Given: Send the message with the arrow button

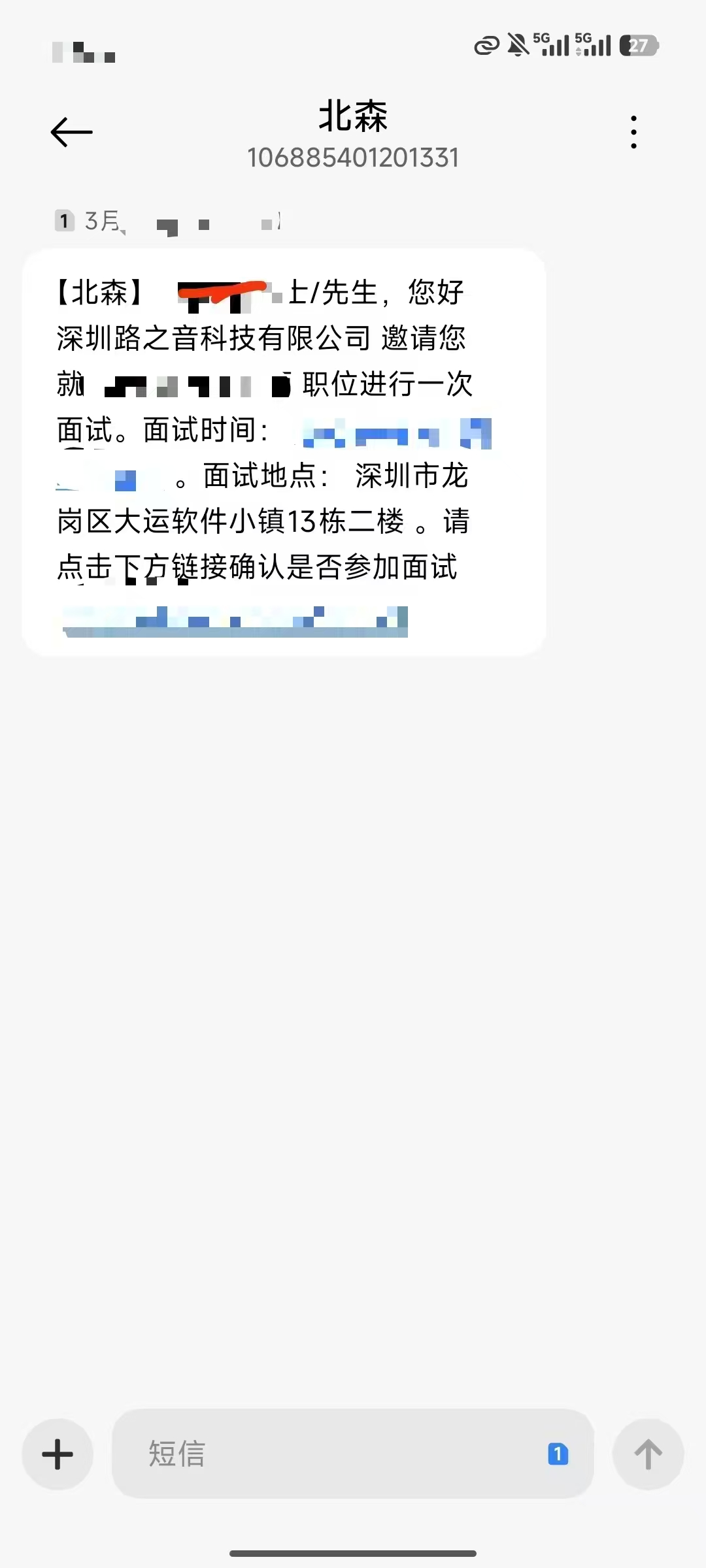Looking at the screenshot, I should [x=648, y=1454].
